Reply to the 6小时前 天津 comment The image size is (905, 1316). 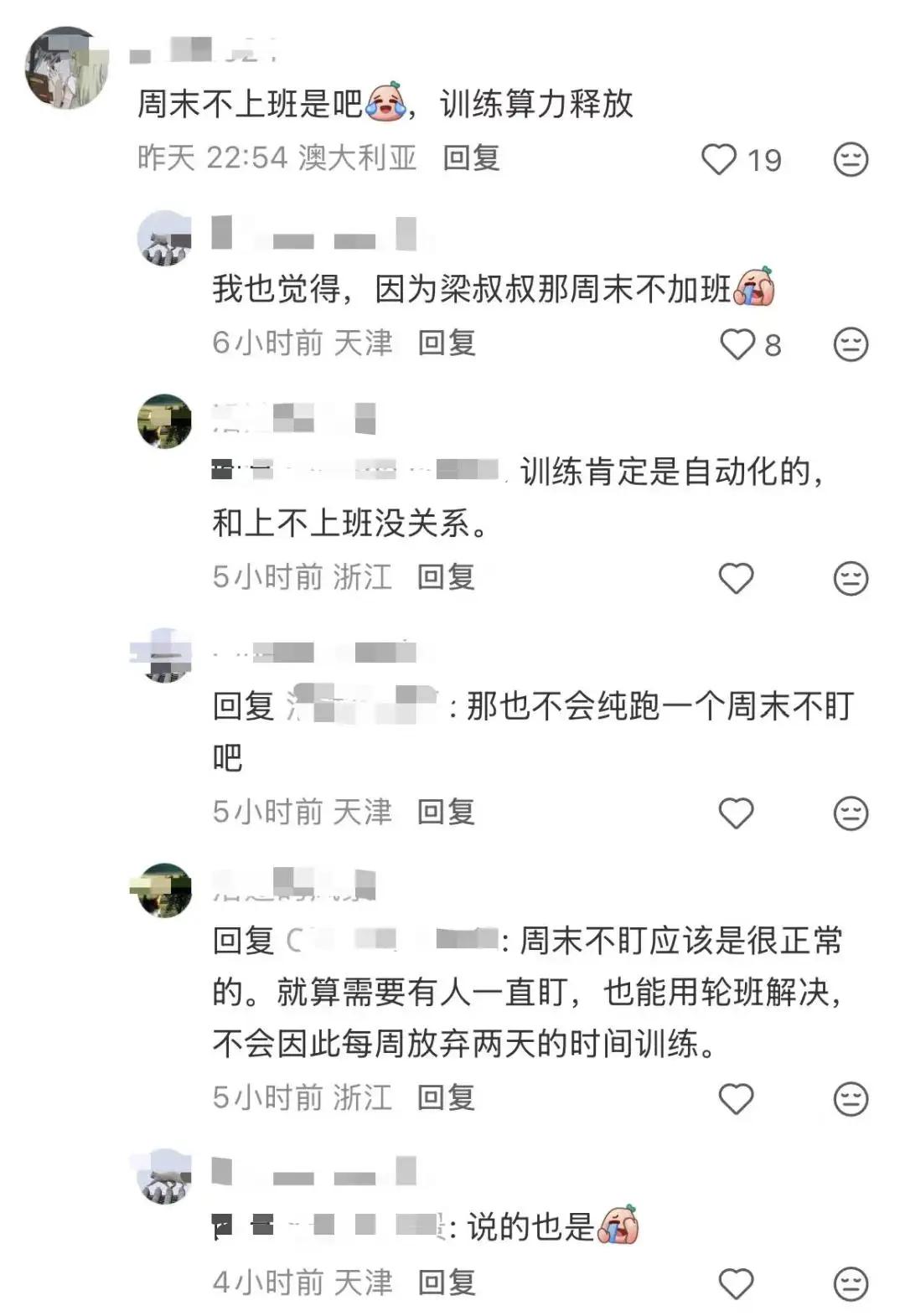[447, 343]
